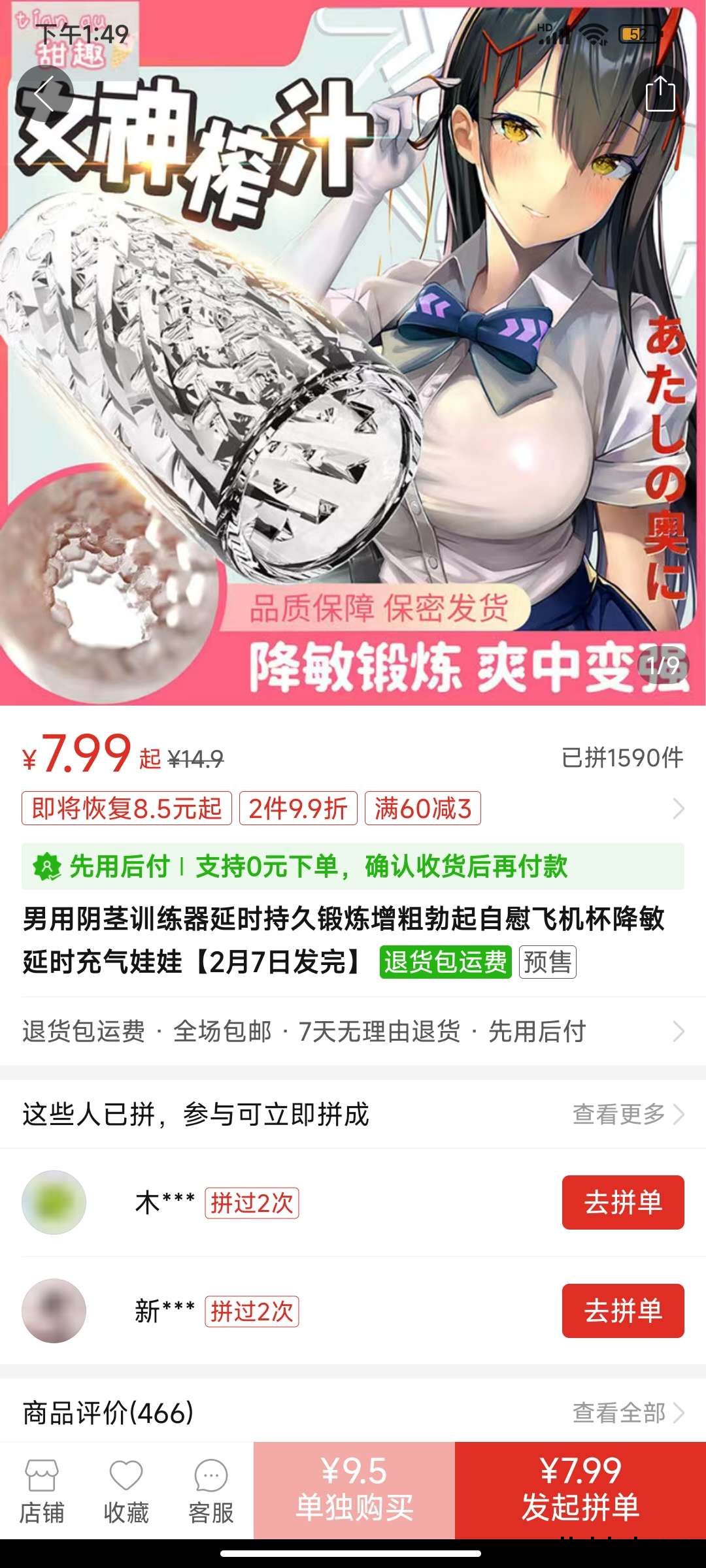
Task: Join 木***'s group via 去拼单
Action: tap(622, 1203)
